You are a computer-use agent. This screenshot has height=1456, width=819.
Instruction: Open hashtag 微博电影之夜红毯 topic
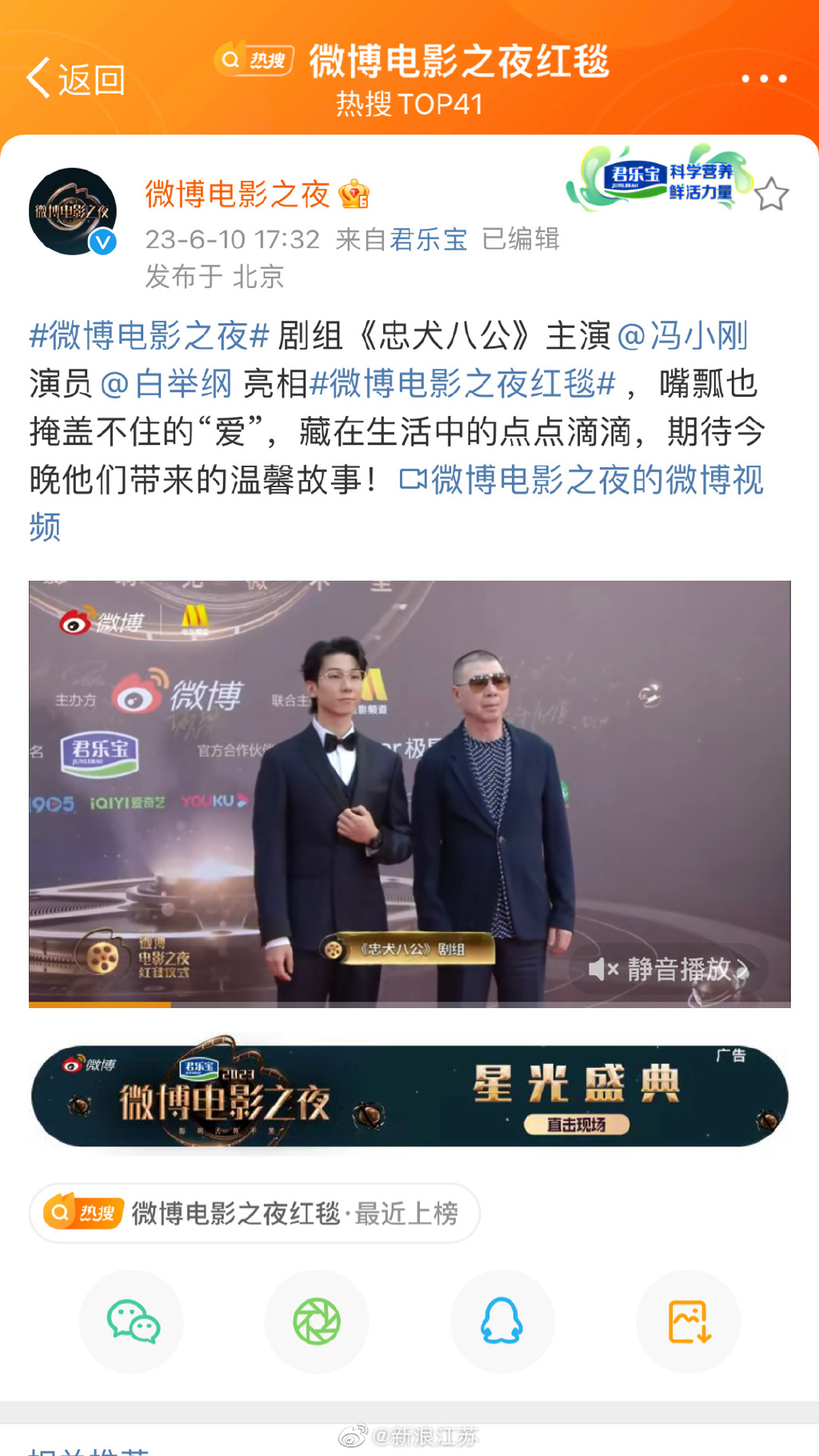(x=460, y=385)
